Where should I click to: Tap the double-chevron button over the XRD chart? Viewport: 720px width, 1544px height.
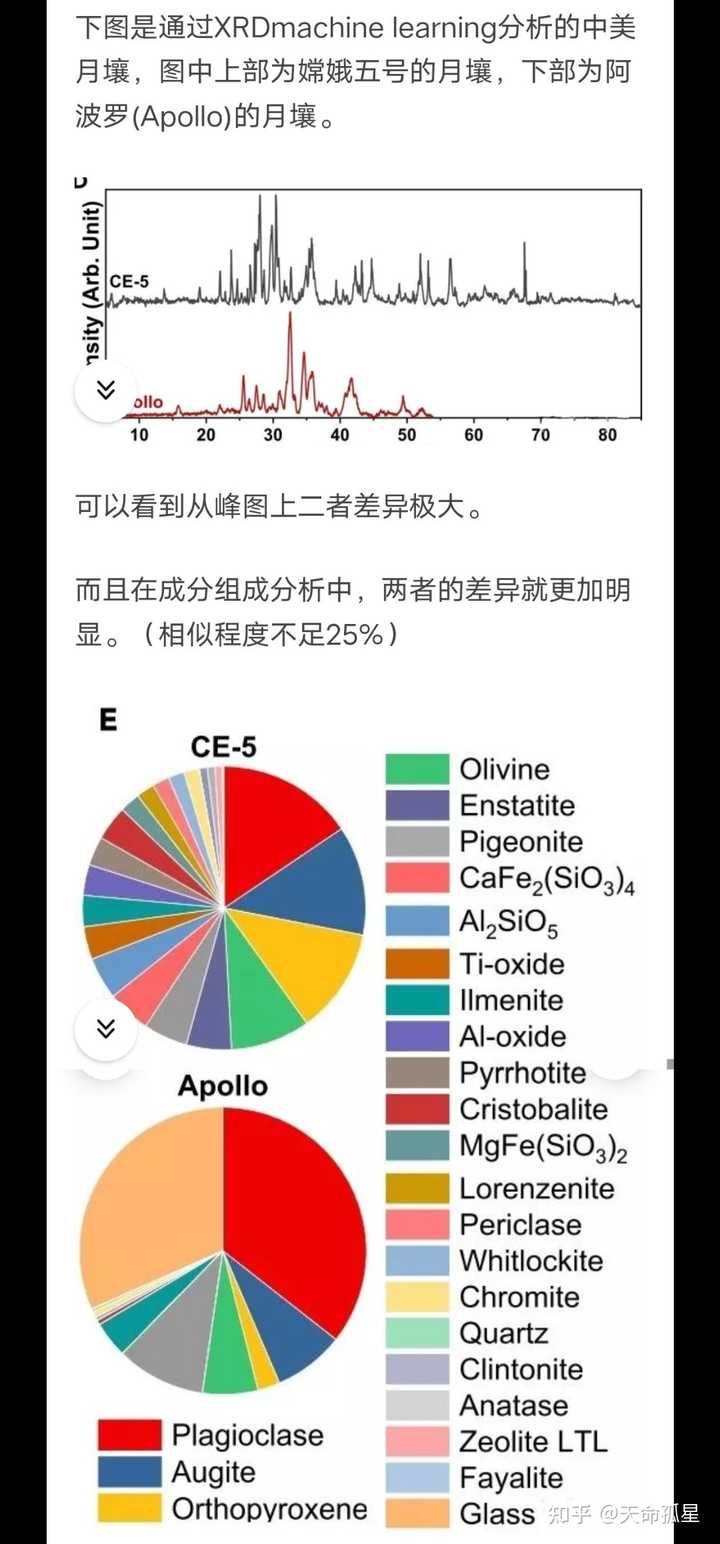106,390
